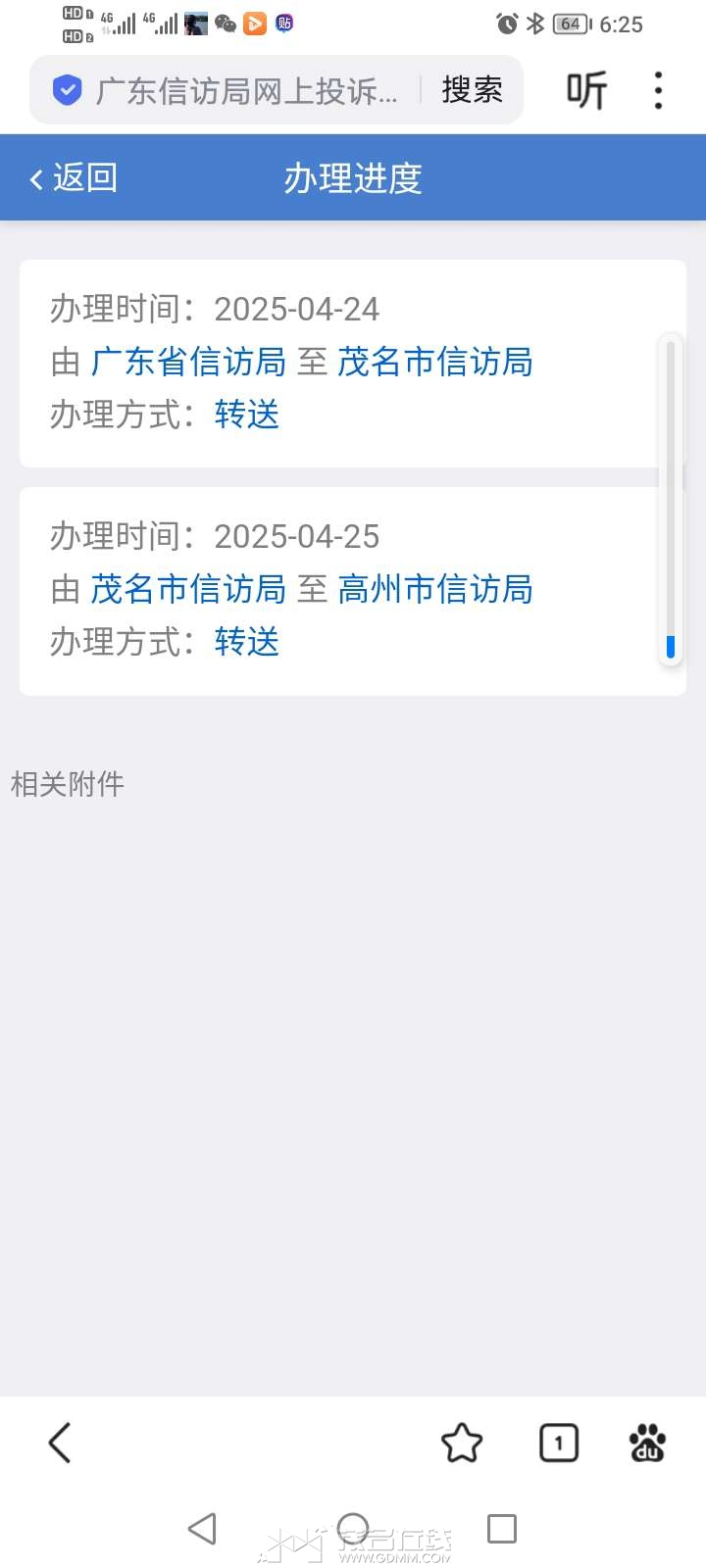Open the Baidu paw home icon
Screen dimensions: 706x1568
tap(647, 1443)
